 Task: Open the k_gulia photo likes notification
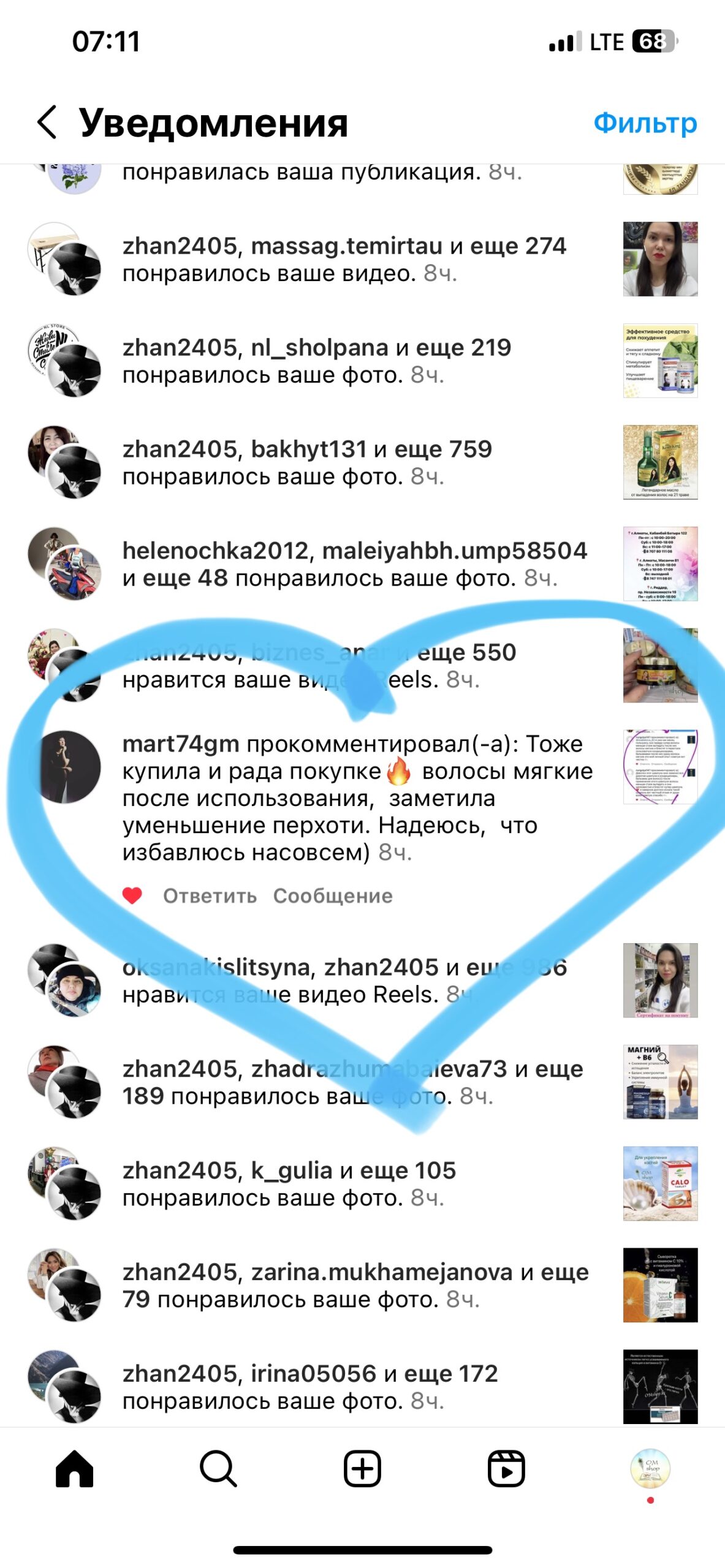pos(289,1184)
